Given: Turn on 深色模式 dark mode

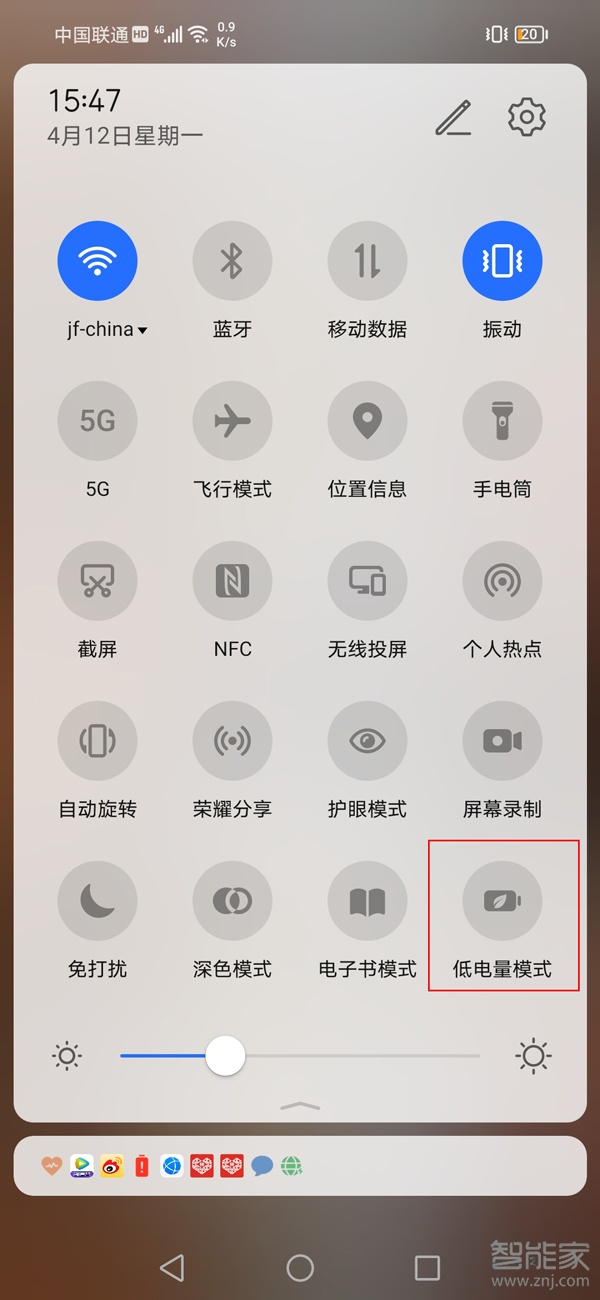Looking at the screenshot, I should click(232, 901).
